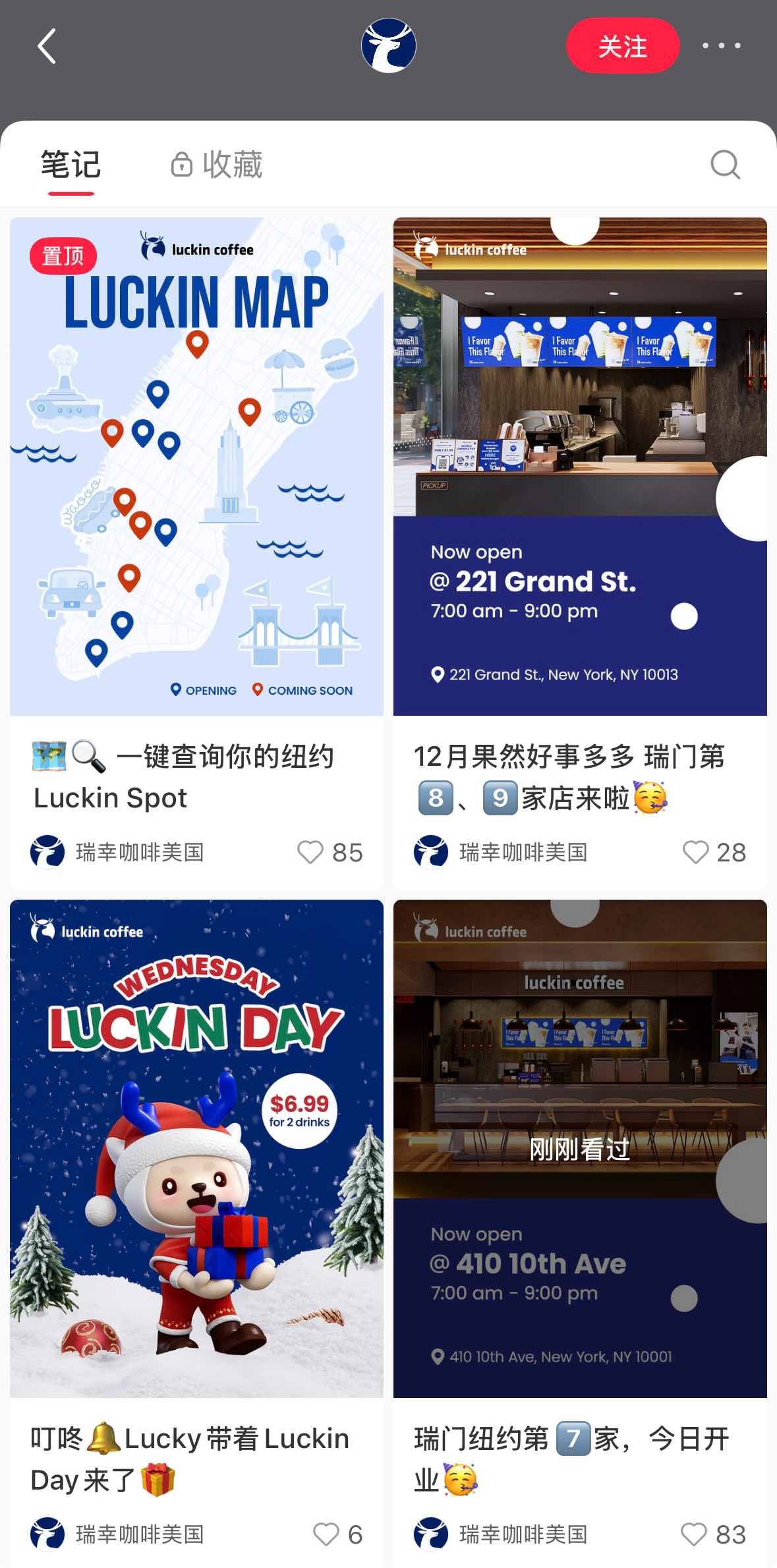777x1568 pixels.
Task: Tap the 关注 follow button
Action: 622,46
